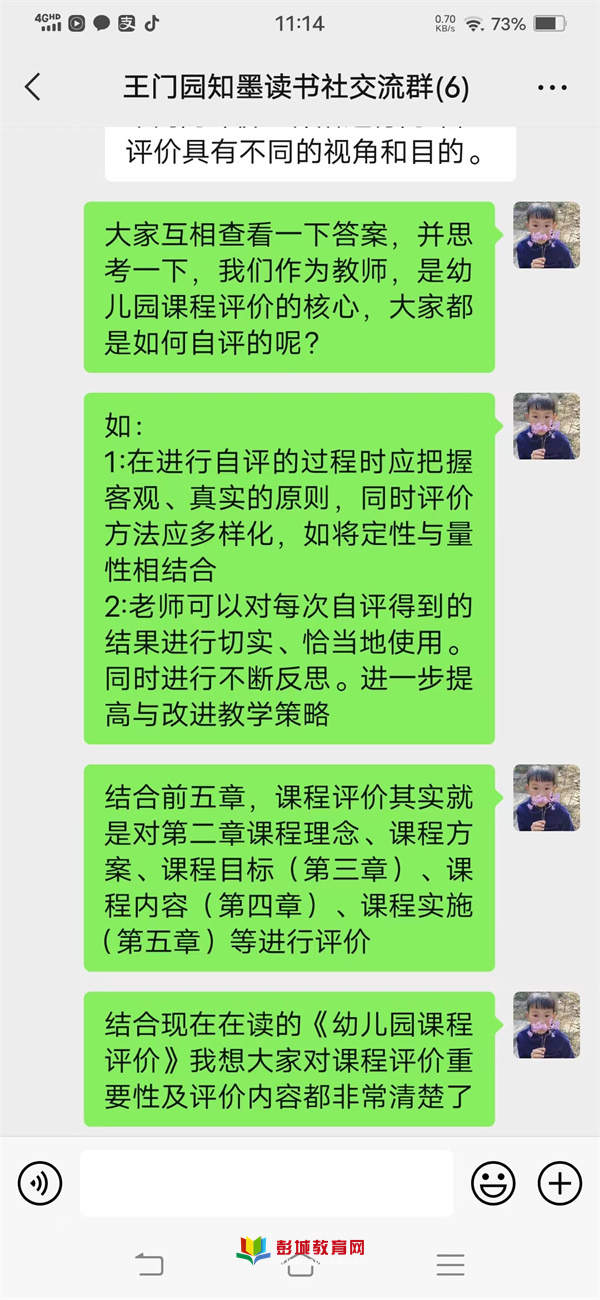Viewport: 600px width, 1300px height.
Task: Open the emoji picker
Action: pyautogui.click(x=494, y=1184)
